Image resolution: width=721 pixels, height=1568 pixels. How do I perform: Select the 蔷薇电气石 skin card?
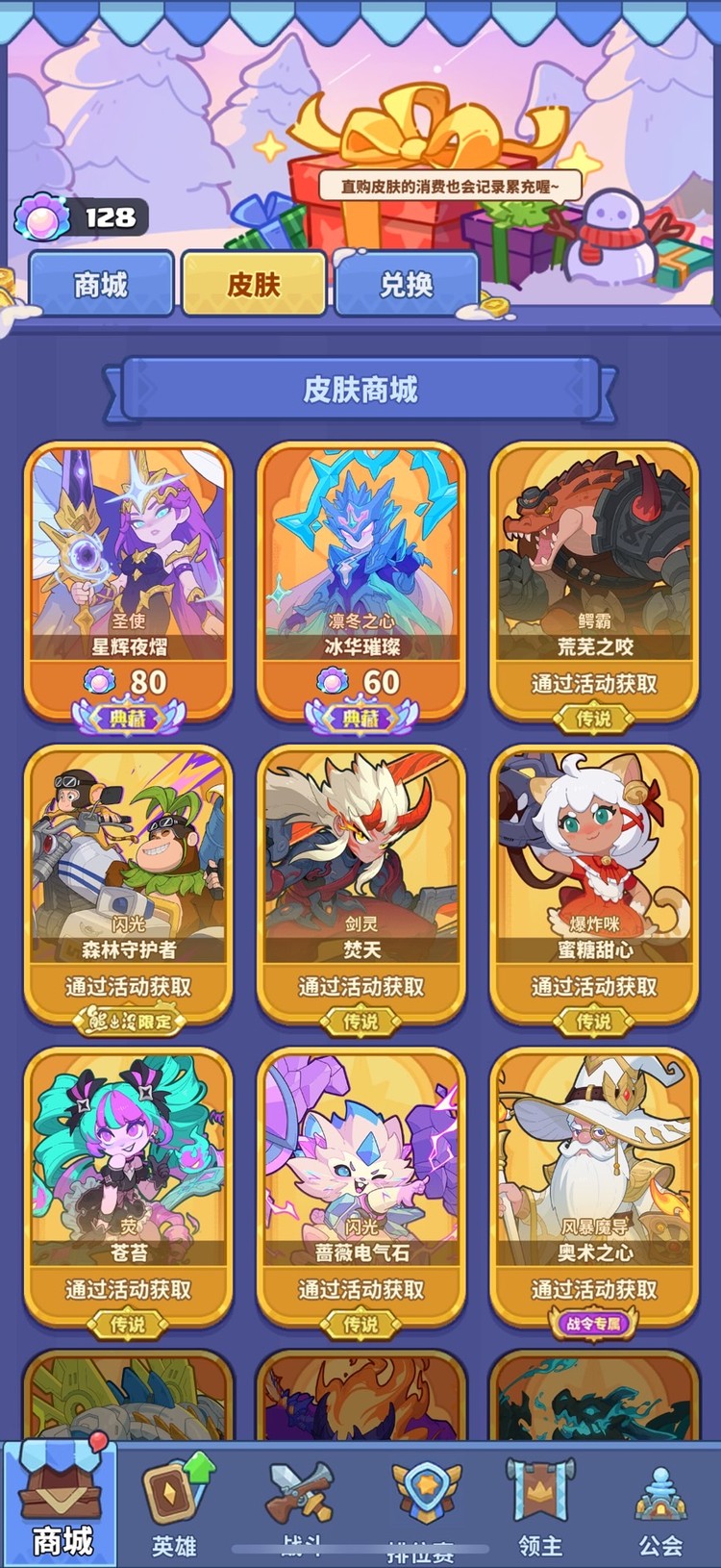[361, 1183]
